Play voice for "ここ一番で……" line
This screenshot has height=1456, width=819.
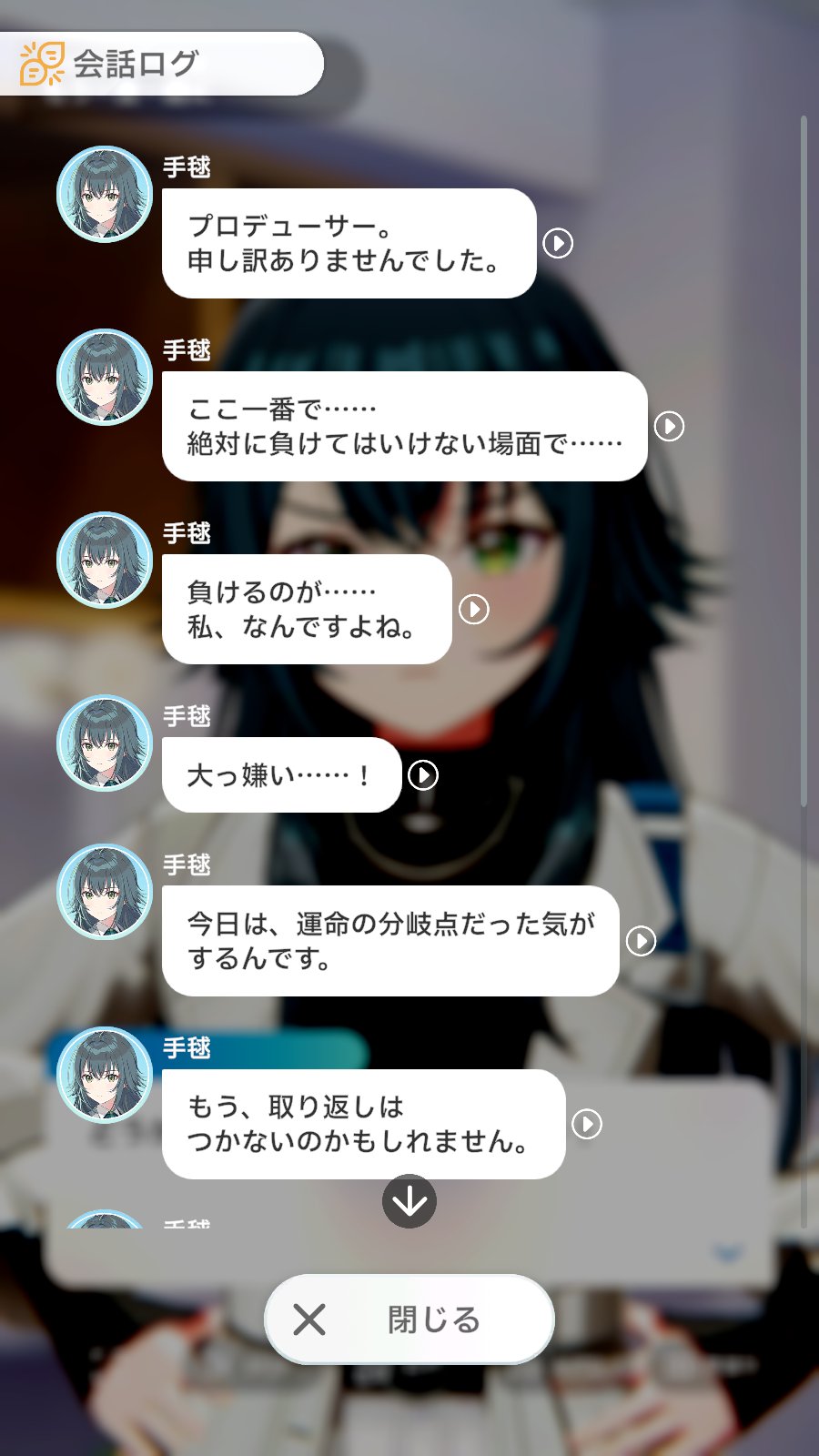(669, 426)
